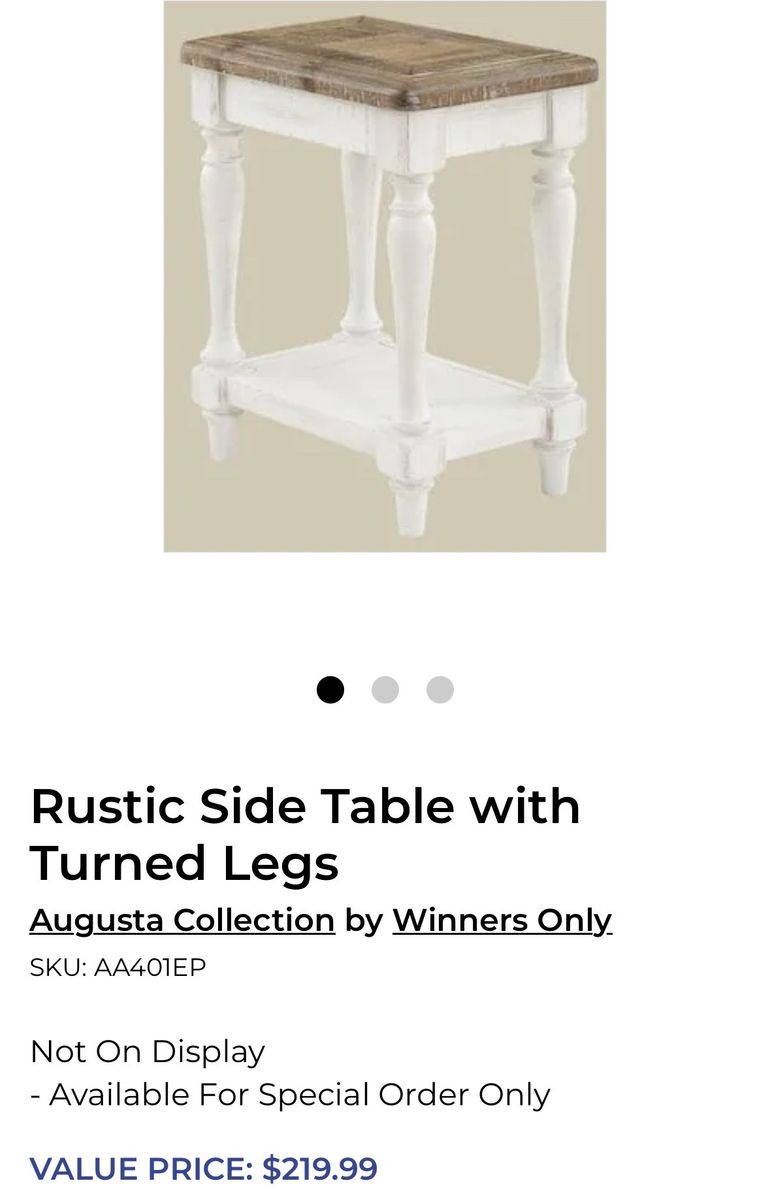The image size is (770, 1200).
Task: Open the Augusta Collection link
Action: 182,920
